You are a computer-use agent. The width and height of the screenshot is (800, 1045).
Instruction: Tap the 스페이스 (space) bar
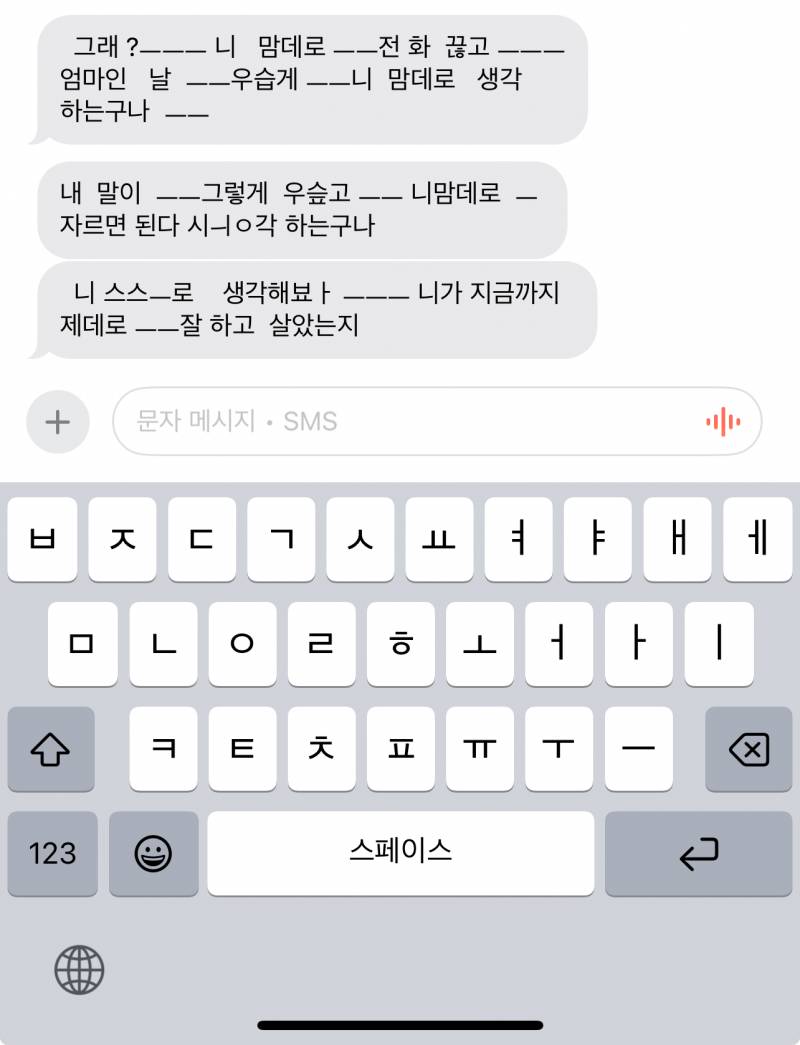click(x=400, y=854)
